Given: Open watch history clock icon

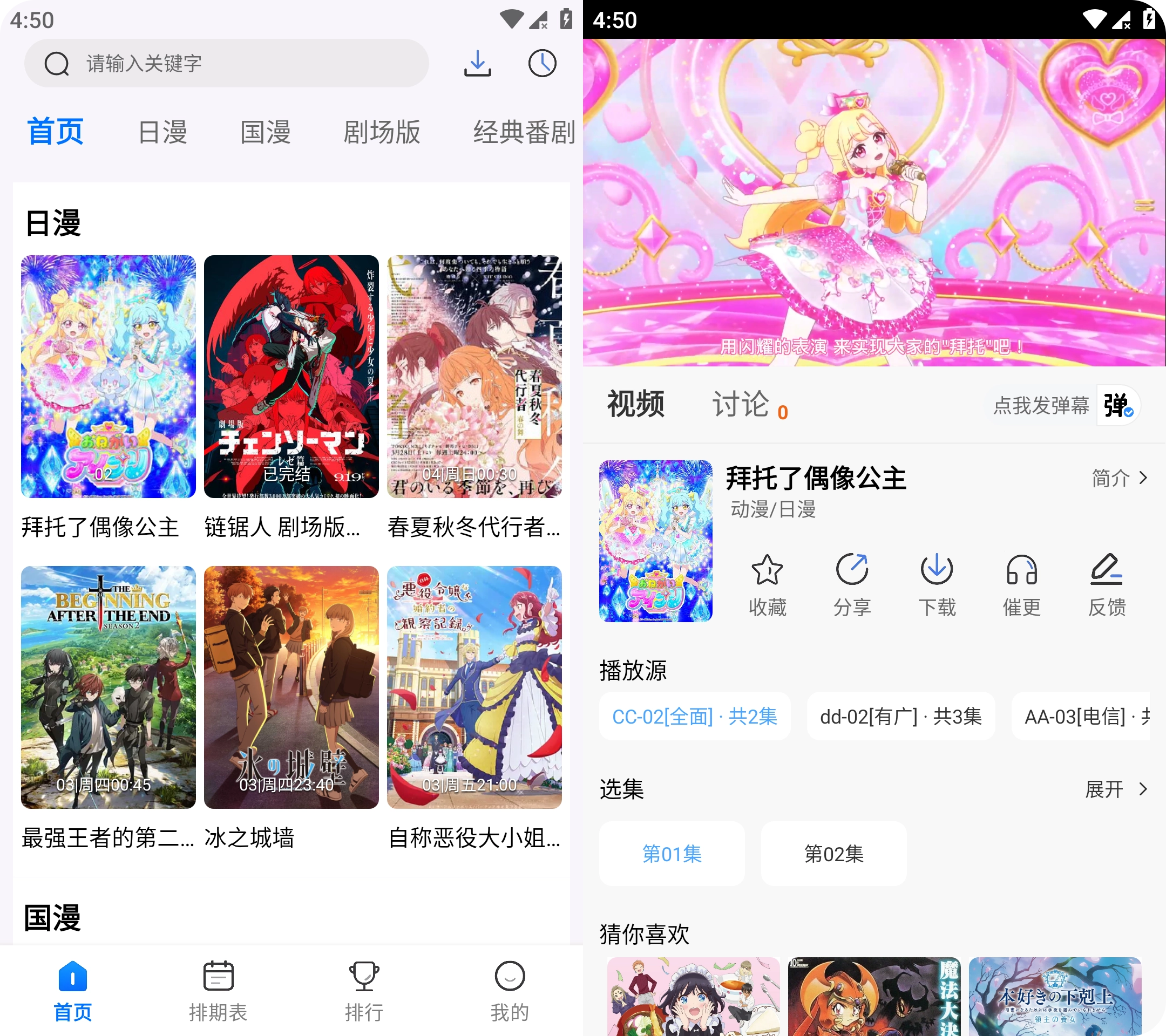Looking at the screenshot, I should tap(541, 63).
